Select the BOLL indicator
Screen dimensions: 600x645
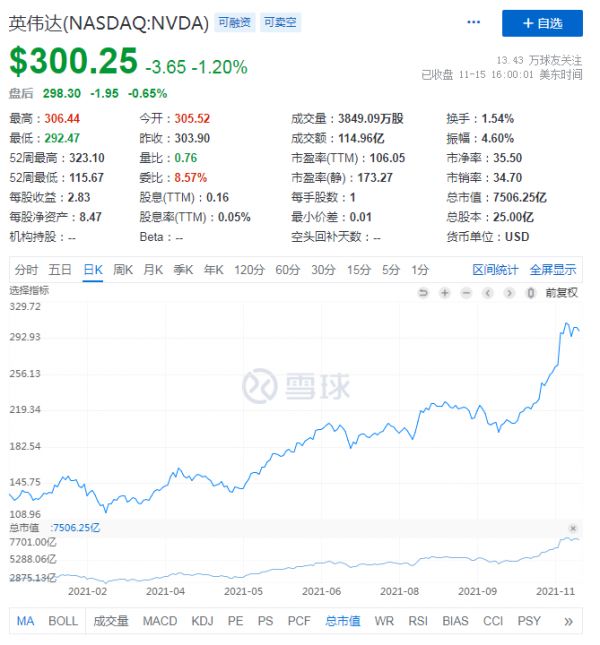click(63, 621)
